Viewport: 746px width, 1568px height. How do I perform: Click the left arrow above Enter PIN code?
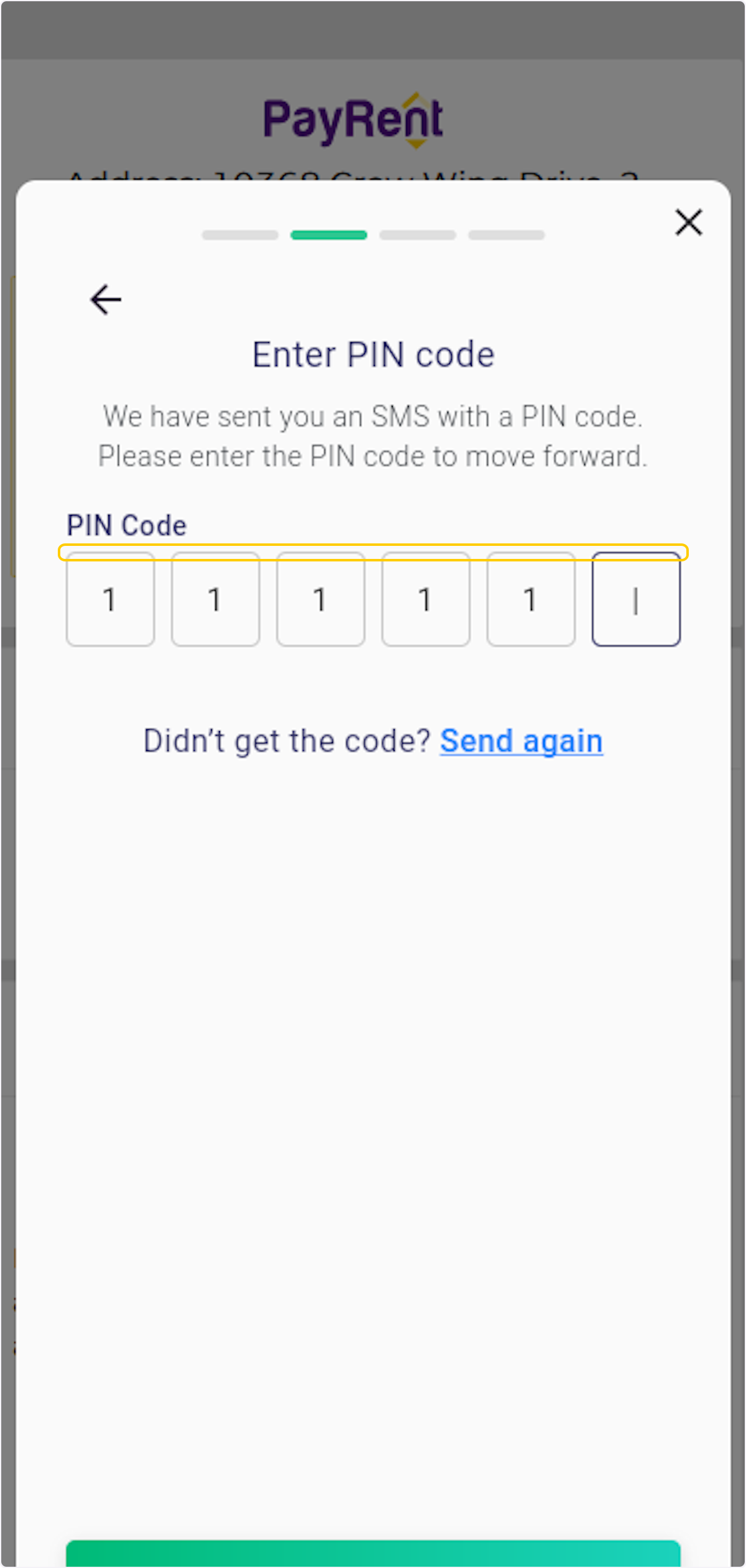pos(104,300)
